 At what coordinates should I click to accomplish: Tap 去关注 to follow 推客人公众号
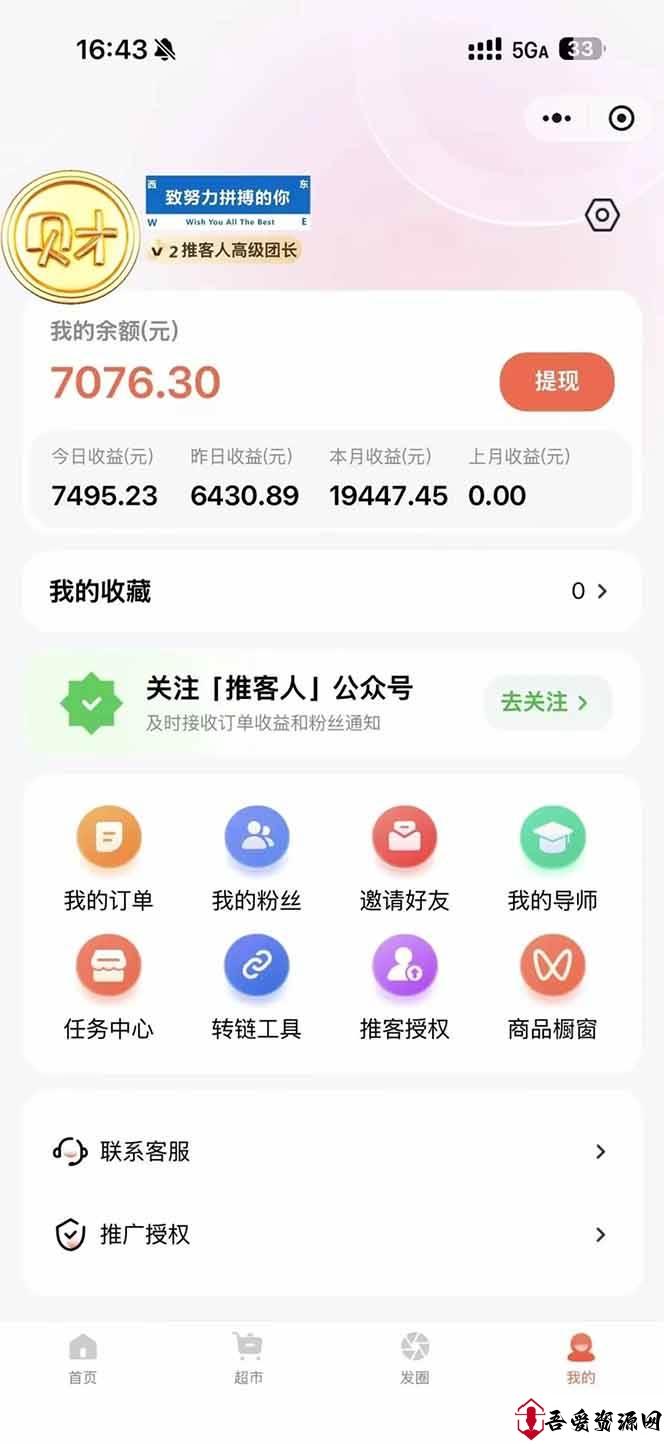545,702
